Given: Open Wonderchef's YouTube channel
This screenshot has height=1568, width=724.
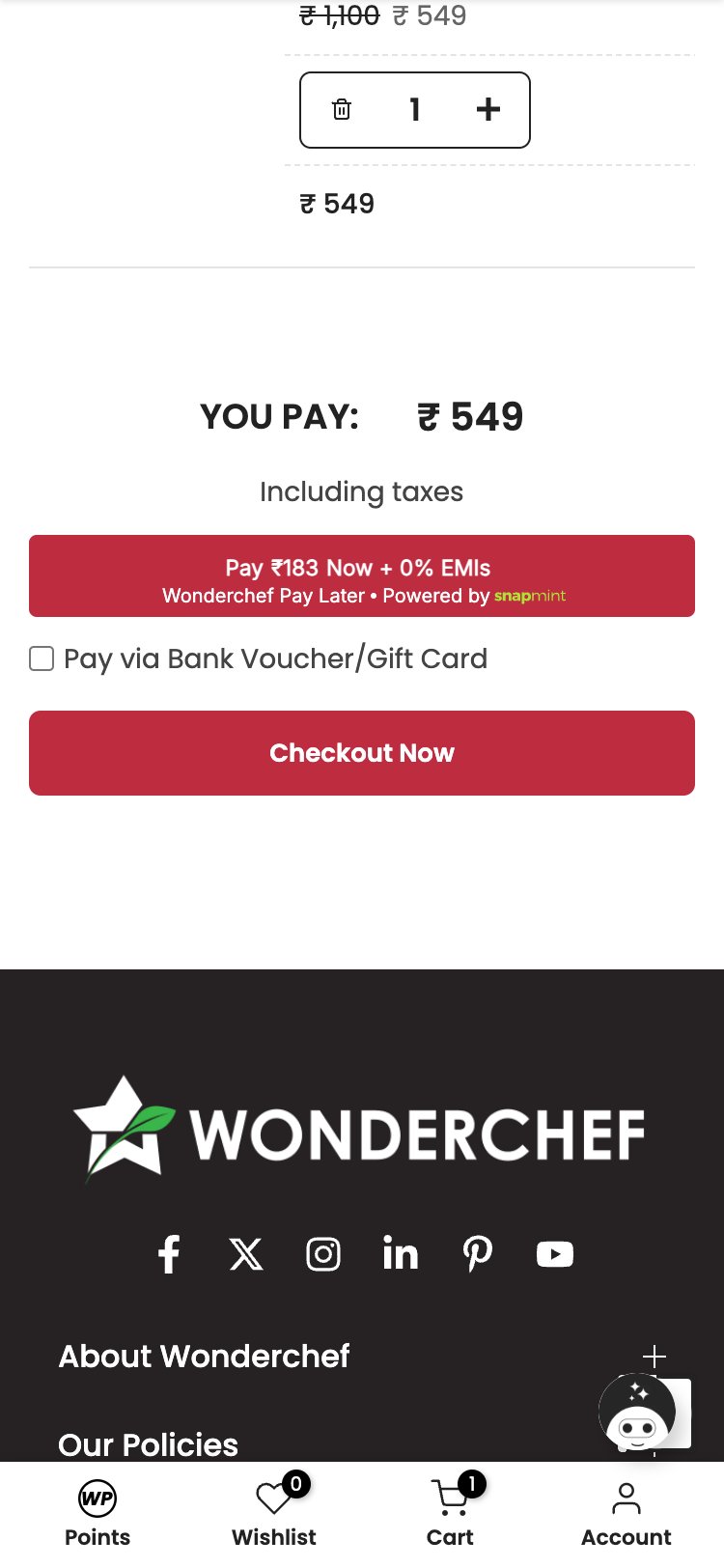Looking at the screenshot, I should 555,1254.
